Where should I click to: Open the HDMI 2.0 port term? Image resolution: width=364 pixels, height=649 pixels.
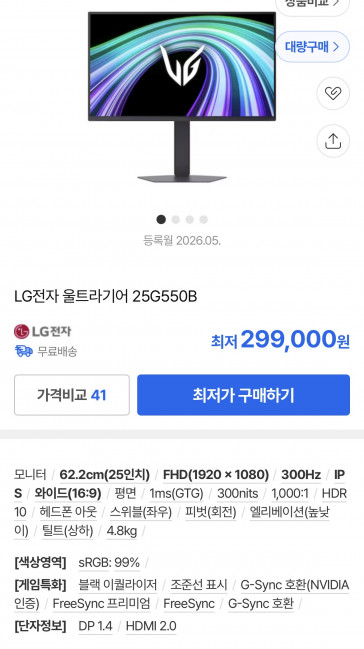tap(151, 626)
